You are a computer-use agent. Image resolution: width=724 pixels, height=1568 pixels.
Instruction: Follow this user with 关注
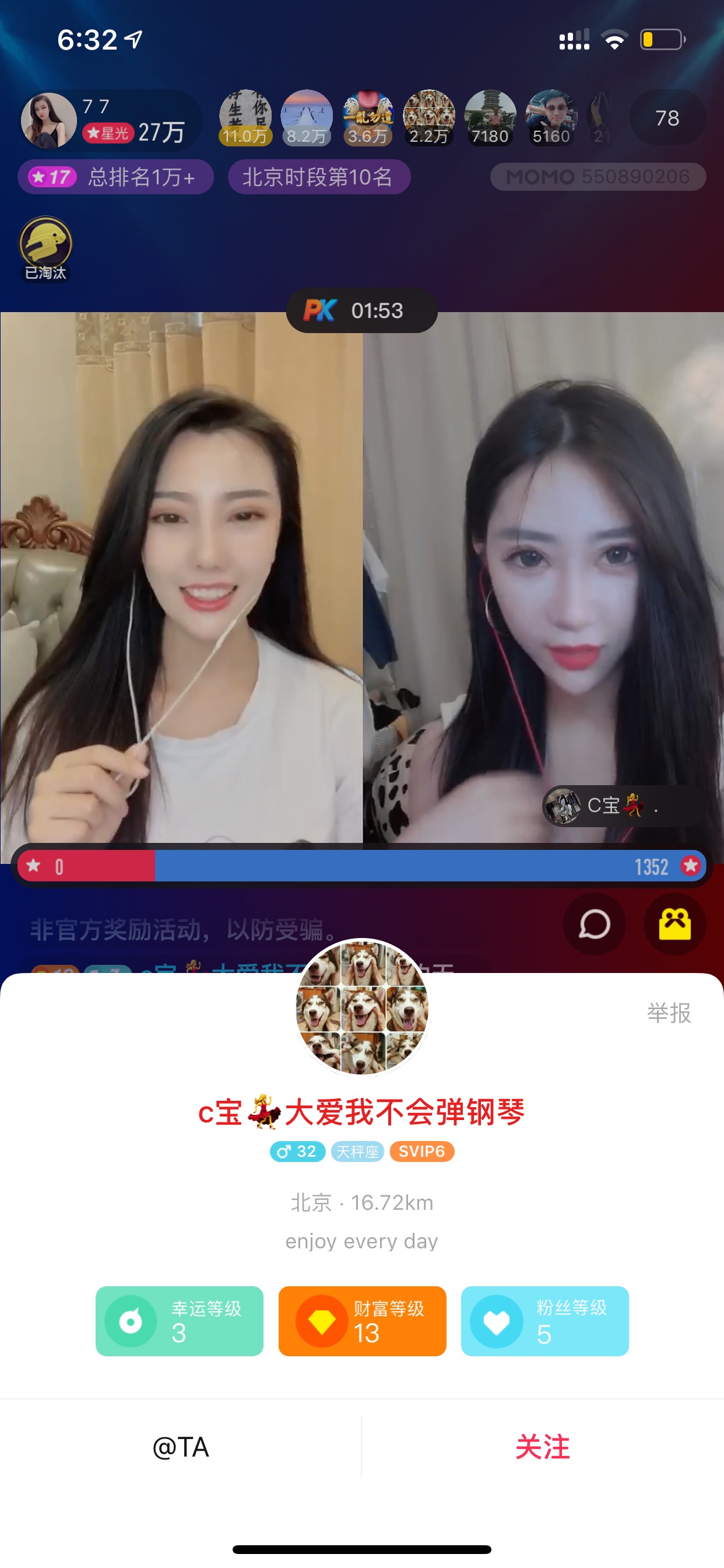(x=543, y=1447)
